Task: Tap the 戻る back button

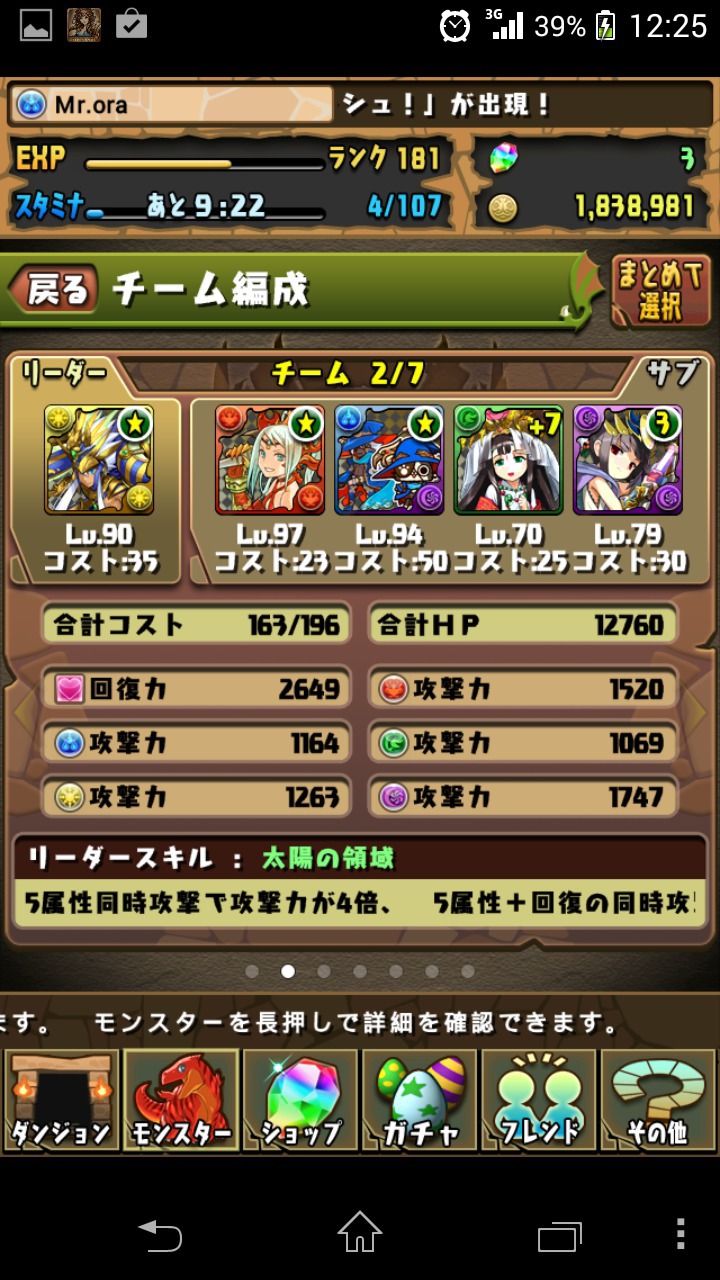Action: 54,290
